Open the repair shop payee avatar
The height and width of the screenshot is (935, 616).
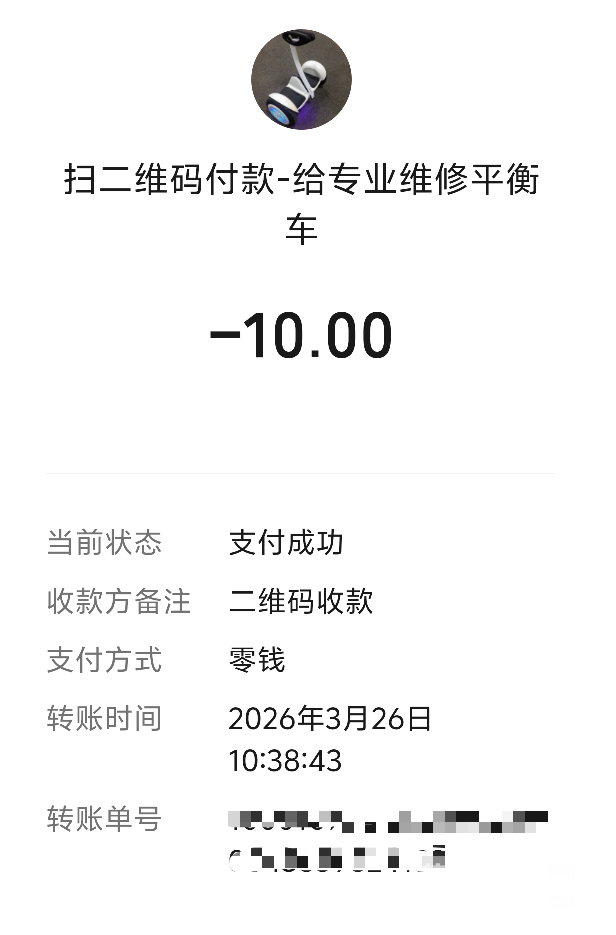tap(301, 80)
